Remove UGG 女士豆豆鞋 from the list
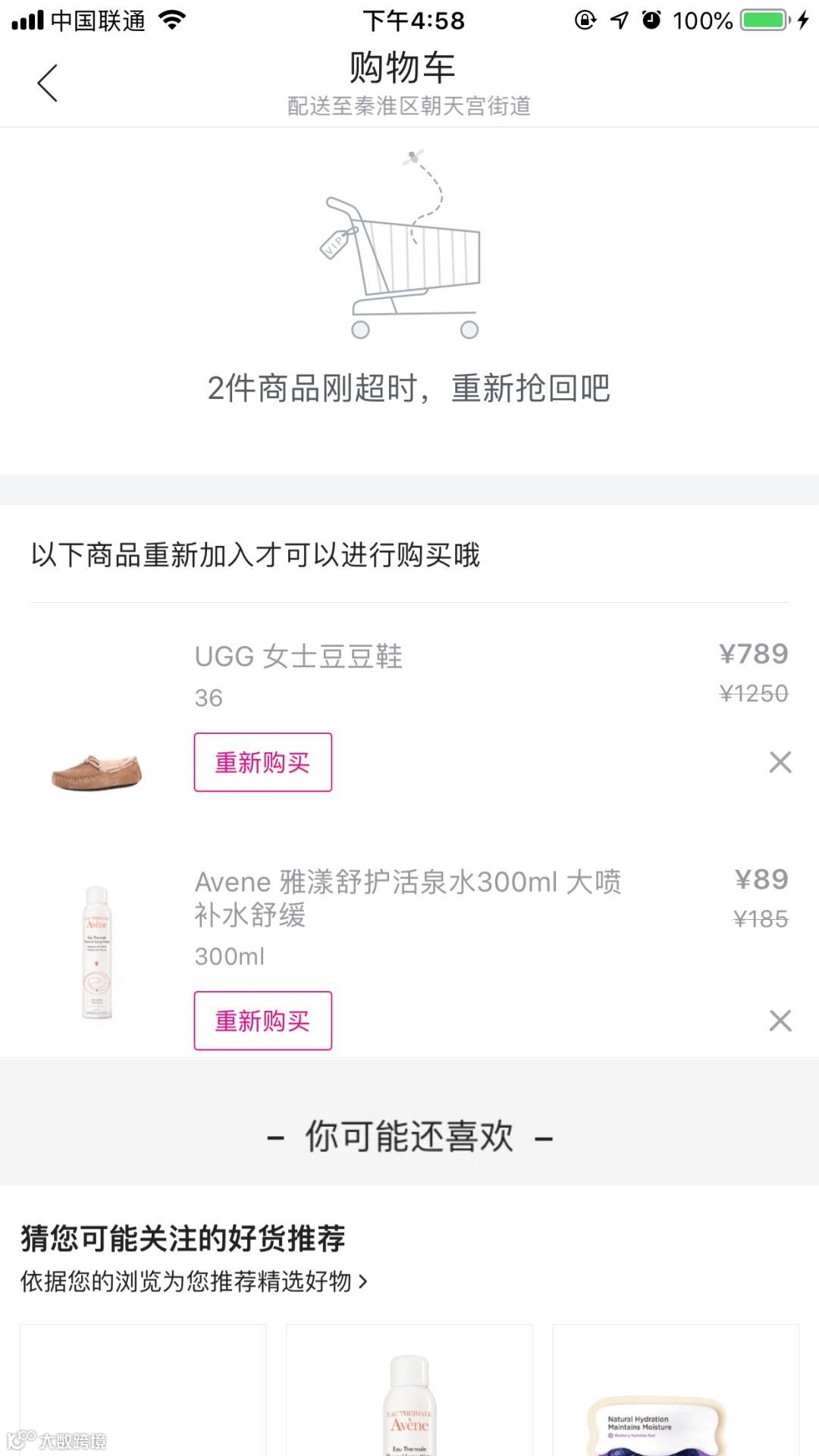This screenshot has width=819, height=1456. [x=780, y=762]
